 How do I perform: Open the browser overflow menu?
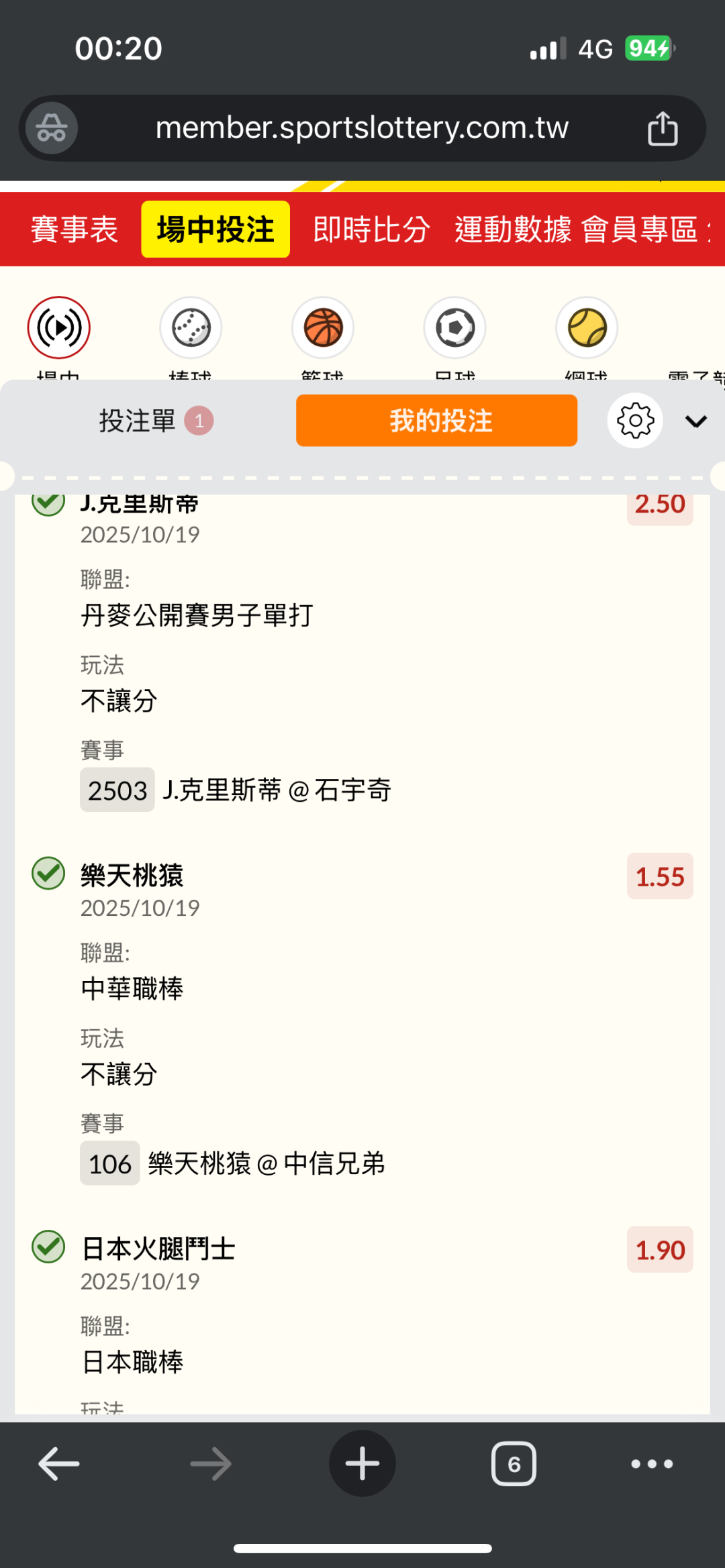[652, 1463]
